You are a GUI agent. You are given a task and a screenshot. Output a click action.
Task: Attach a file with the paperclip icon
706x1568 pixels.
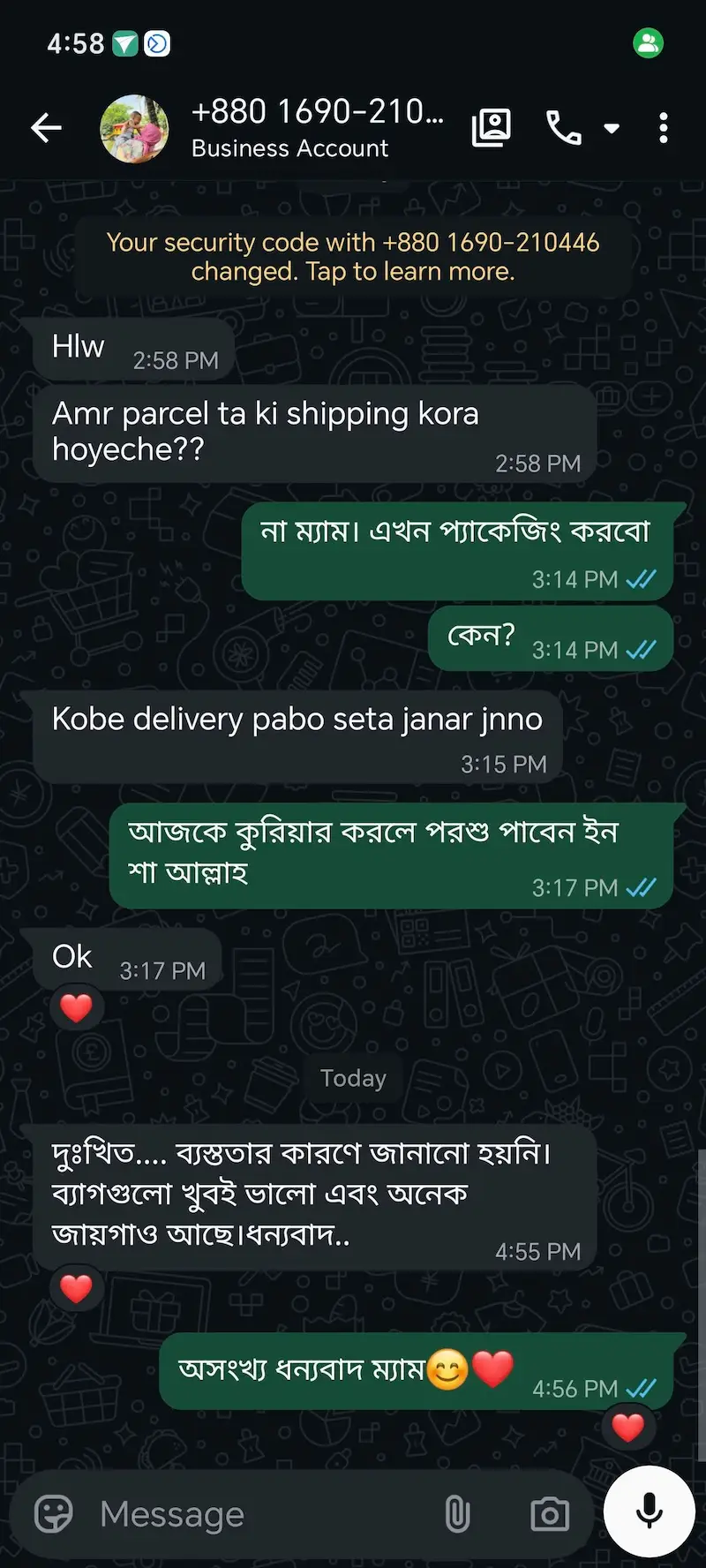click(457, 1514)
